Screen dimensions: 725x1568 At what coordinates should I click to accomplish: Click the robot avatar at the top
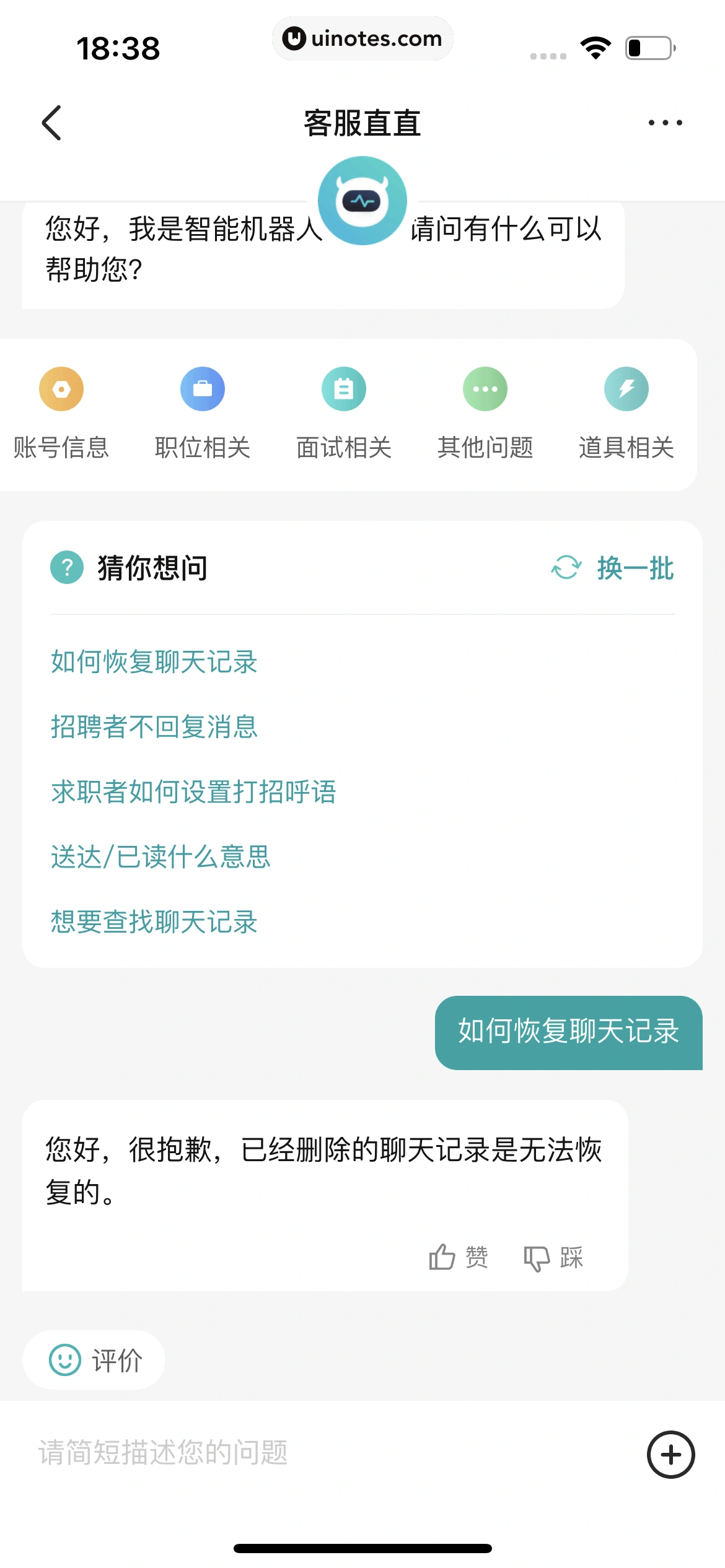[362, 199]
